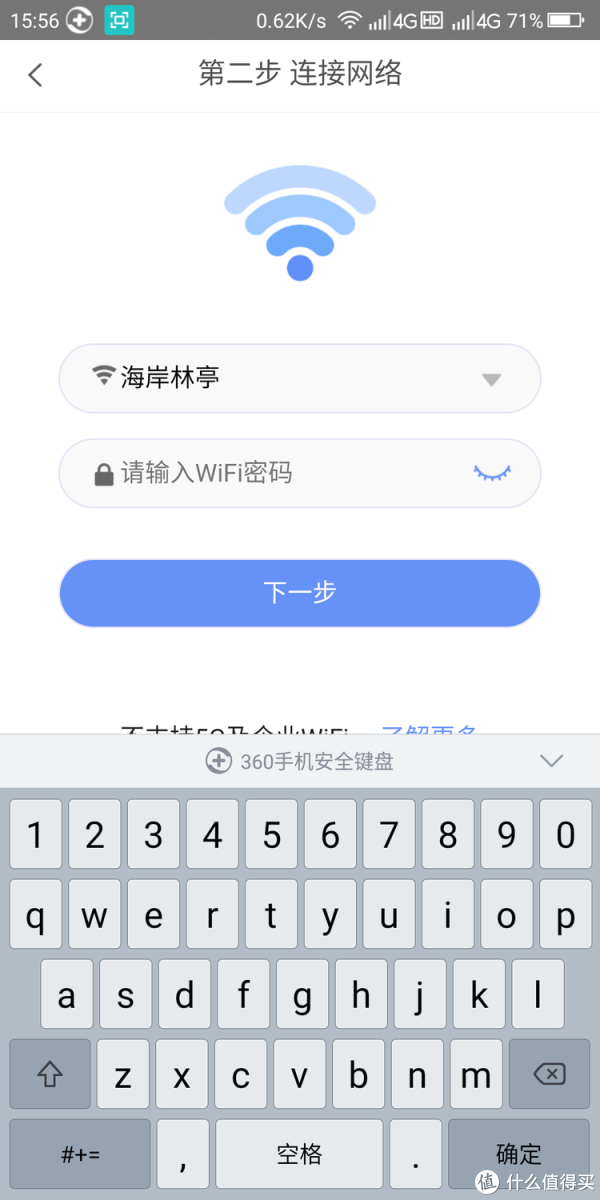
Task: Toggle password visibility with the eye icon
Action: click(x=492, y=473)
